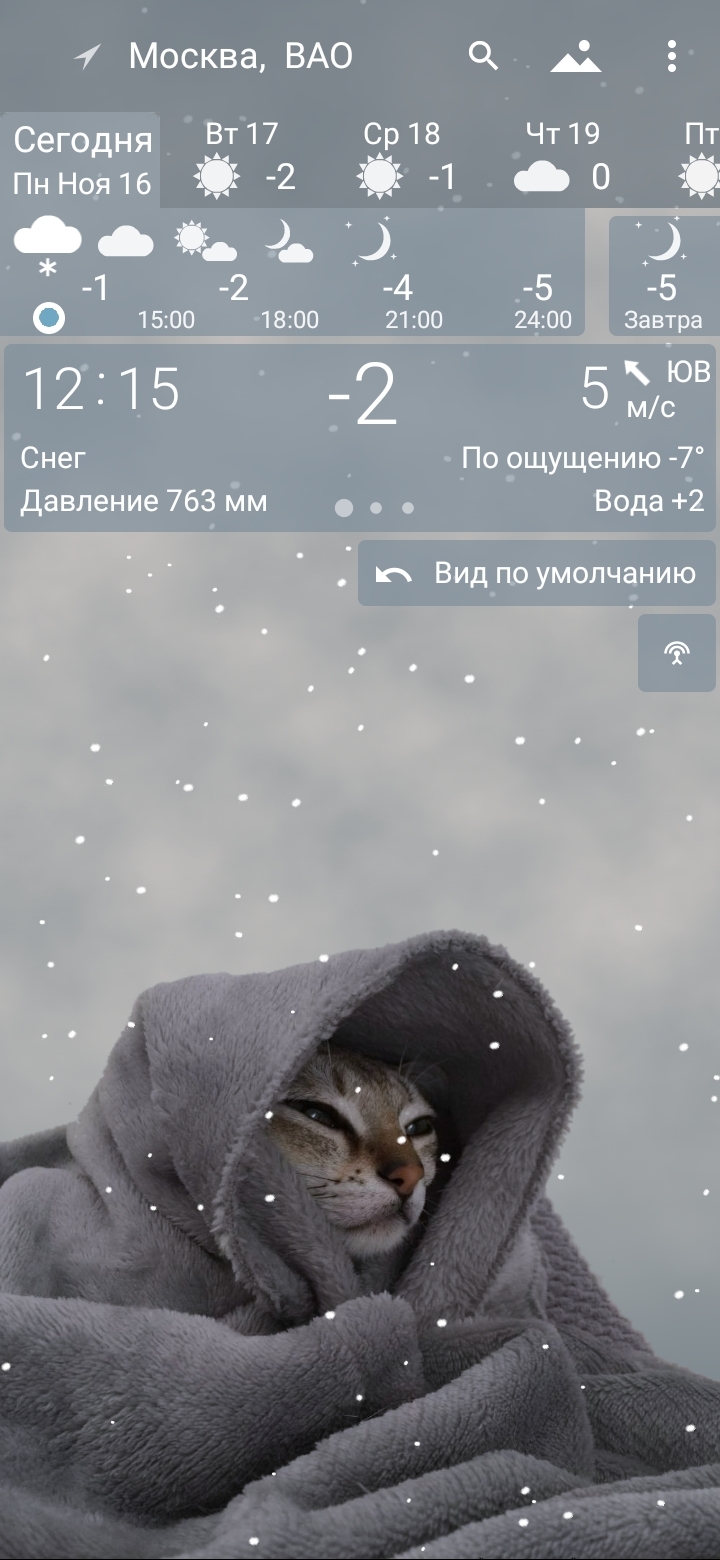Screen dimensions: 720x1560
Task: Switch to the Вт 17 forecast
Action: [244, 160]
